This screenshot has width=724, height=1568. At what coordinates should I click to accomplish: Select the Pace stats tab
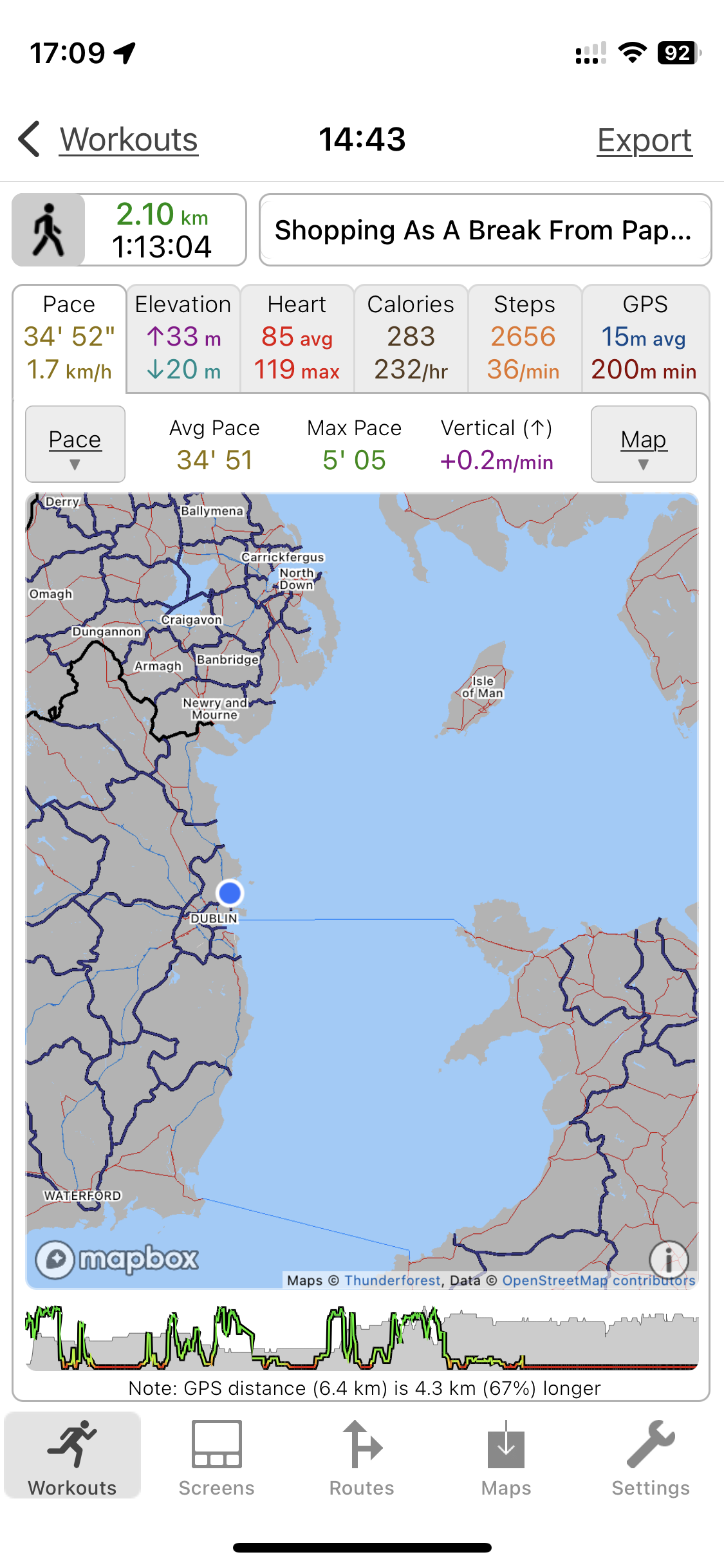click(x=70, y=338)
